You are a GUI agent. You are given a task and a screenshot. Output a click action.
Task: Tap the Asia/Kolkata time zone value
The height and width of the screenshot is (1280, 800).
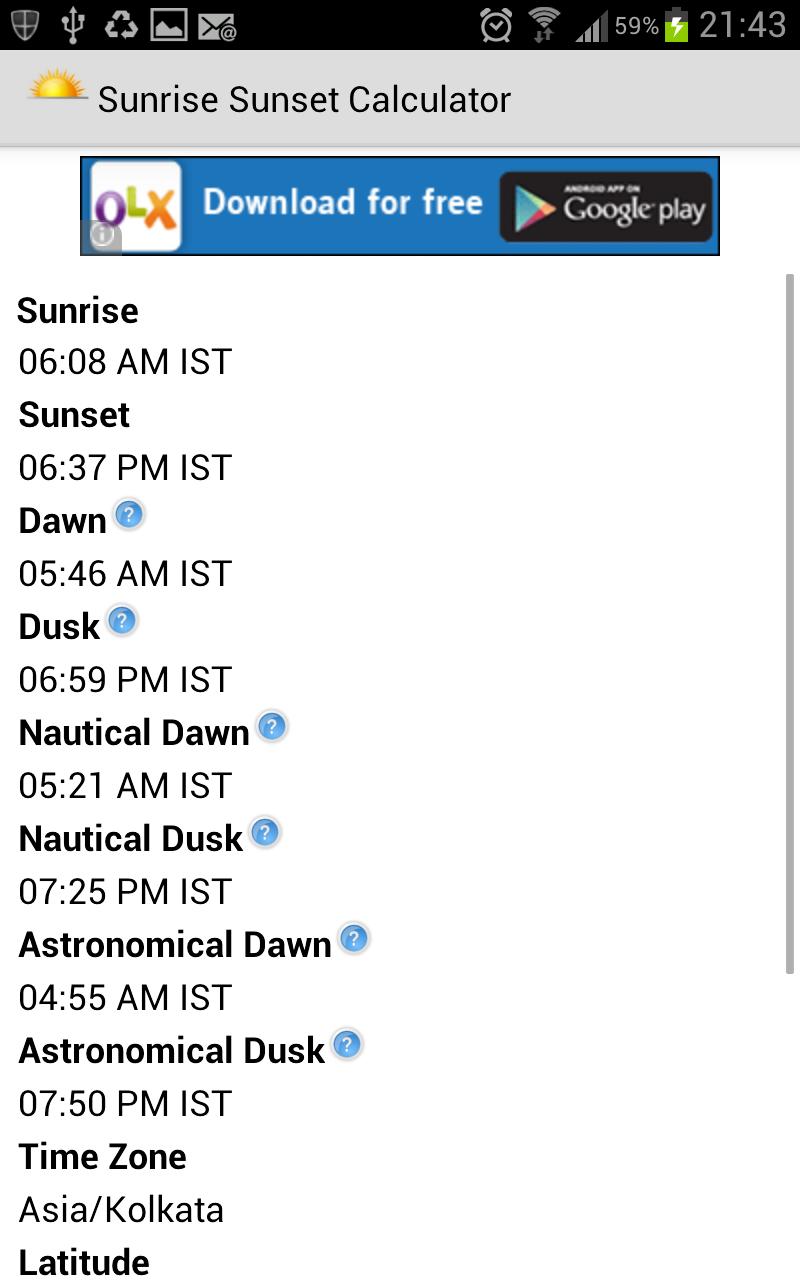120,1209
